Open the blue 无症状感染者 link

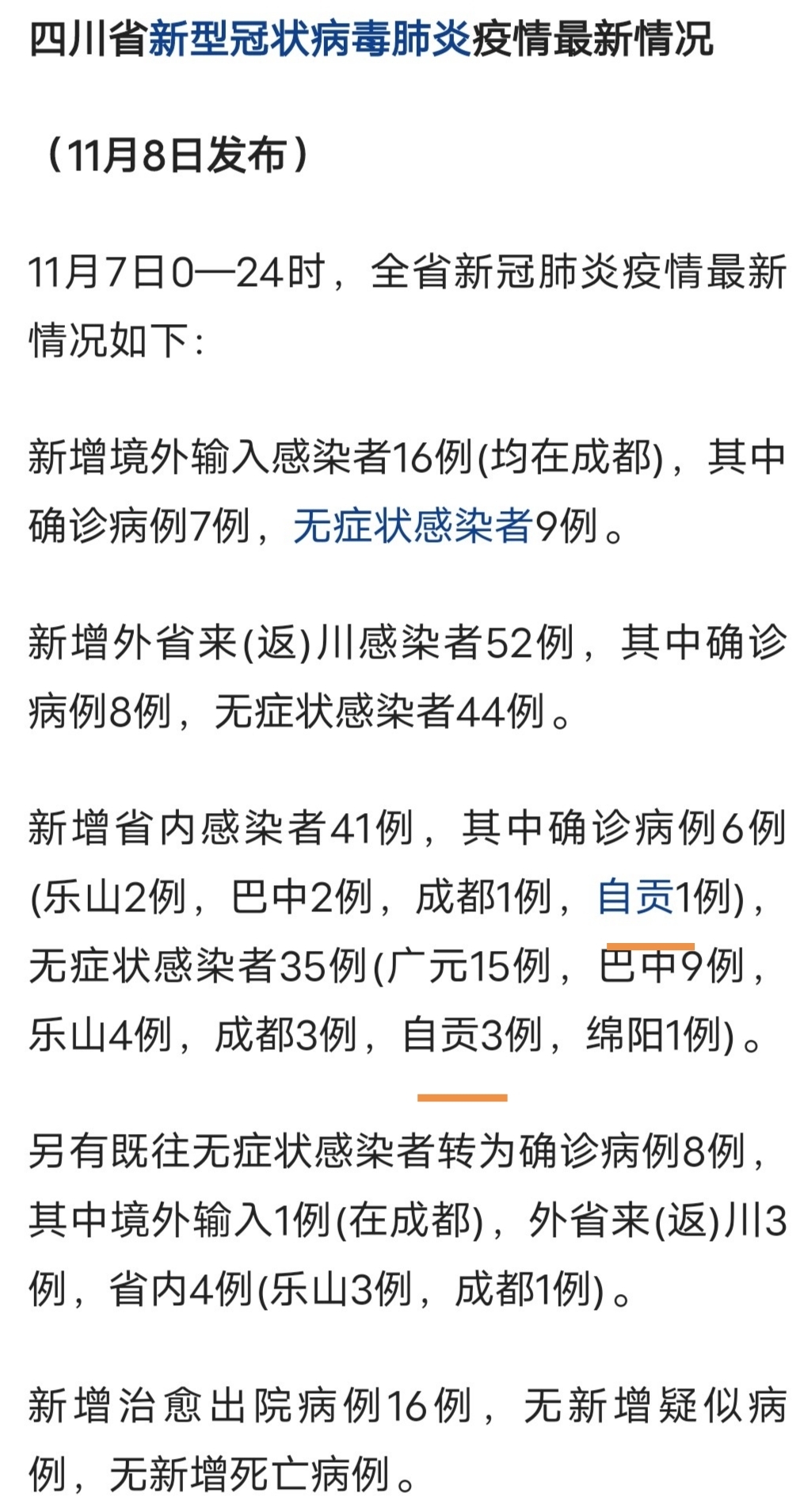pyautogui.click(x=412, y=525)
